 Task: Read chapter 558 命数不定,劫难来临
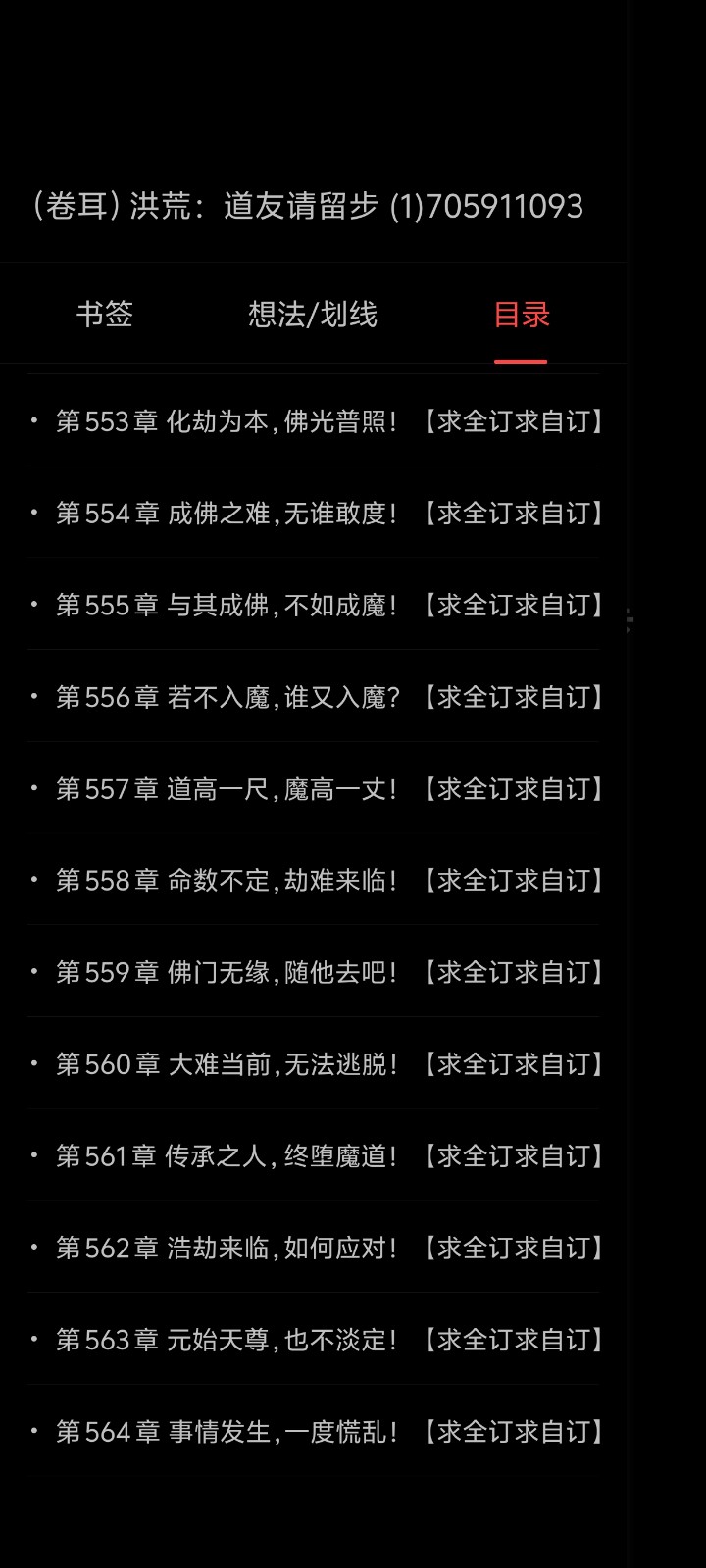click(314, 881)
